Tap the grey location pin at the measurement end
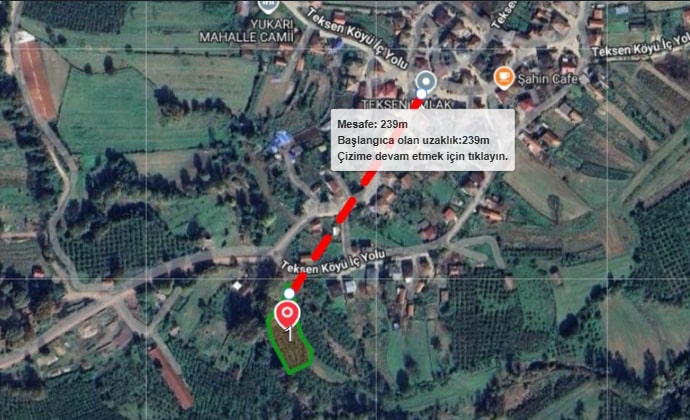690x420 pixels. tap(426, 82)
